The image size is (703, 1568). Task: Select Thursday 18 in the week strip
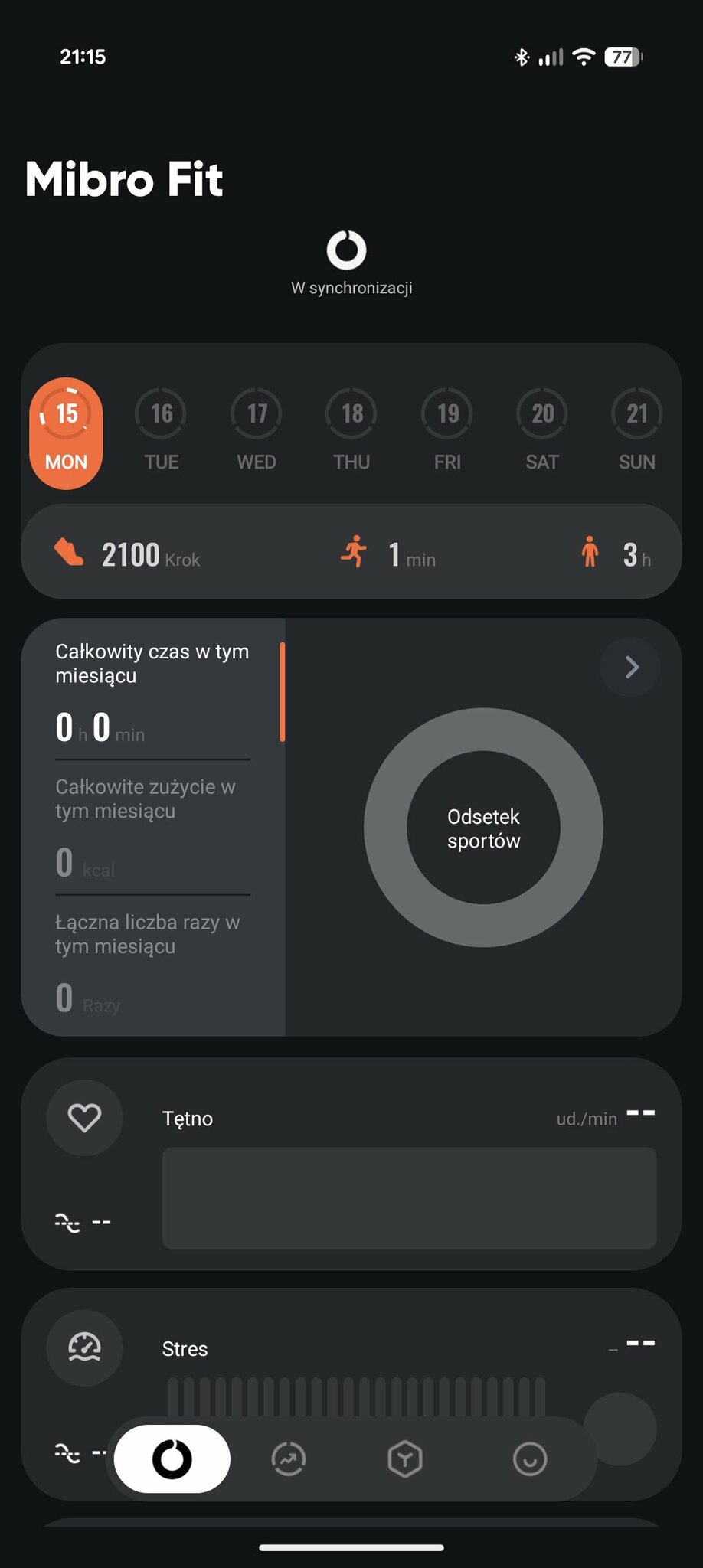tap(351, 431)
